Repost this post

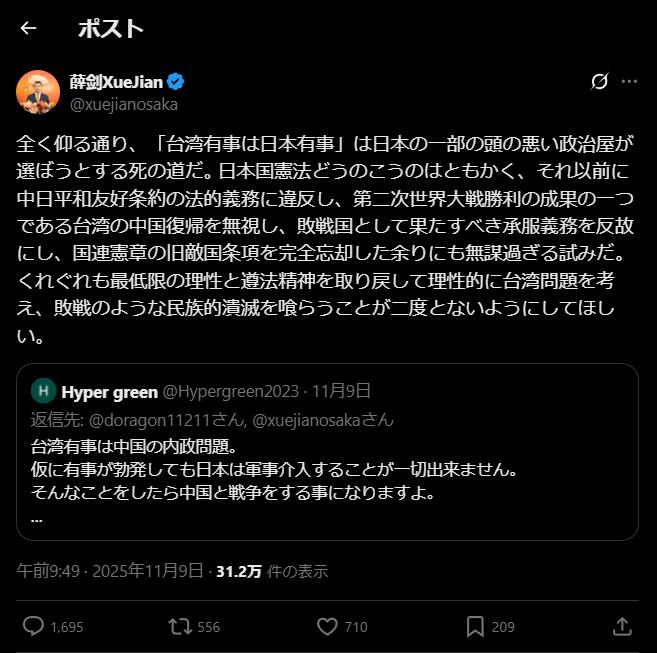tap(180, 627)
